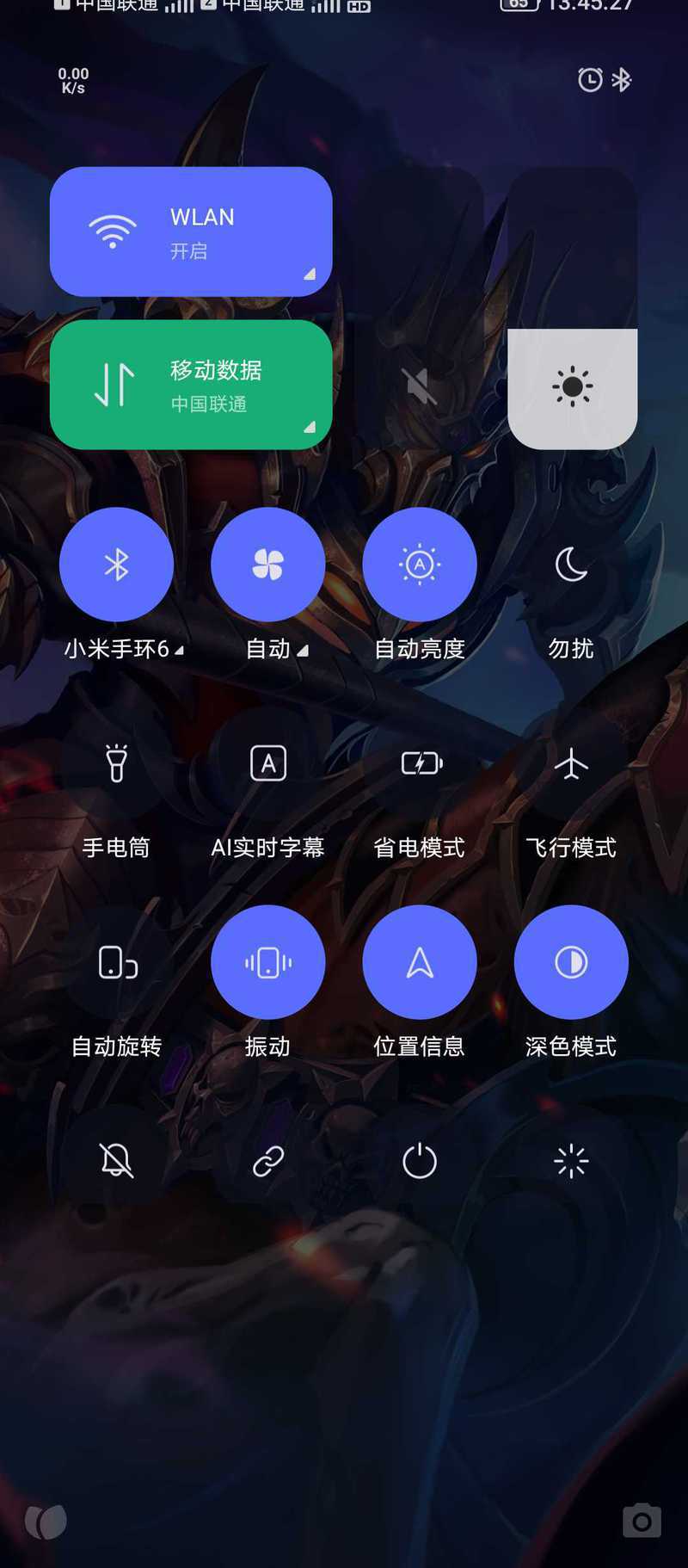Tap the brightness slider panel
Screen dimensions: 688x1568
573,308
